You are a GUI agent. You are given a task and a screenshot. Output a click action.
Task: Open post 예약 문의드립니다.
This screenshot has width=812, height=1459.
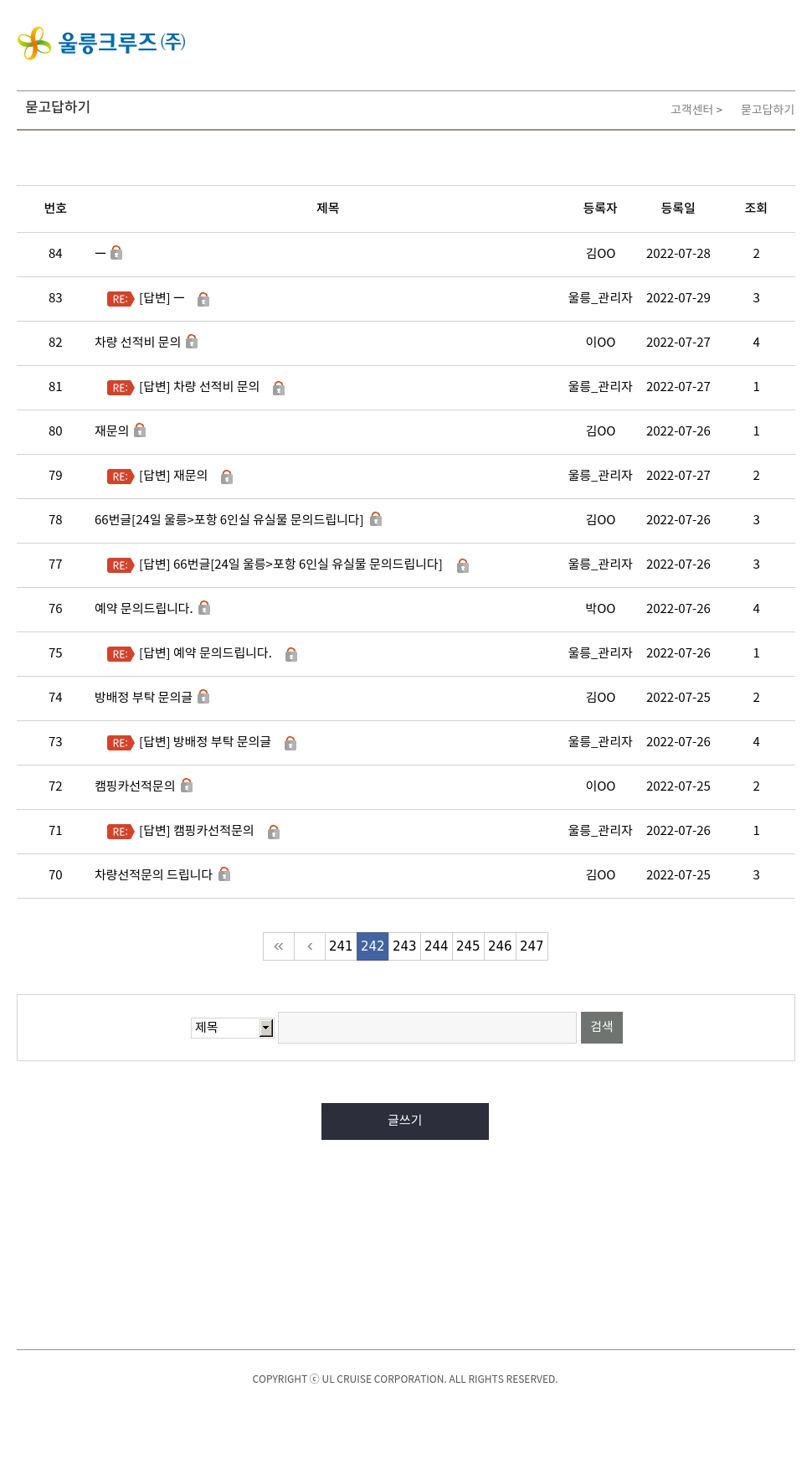click(x=143, y=608)
